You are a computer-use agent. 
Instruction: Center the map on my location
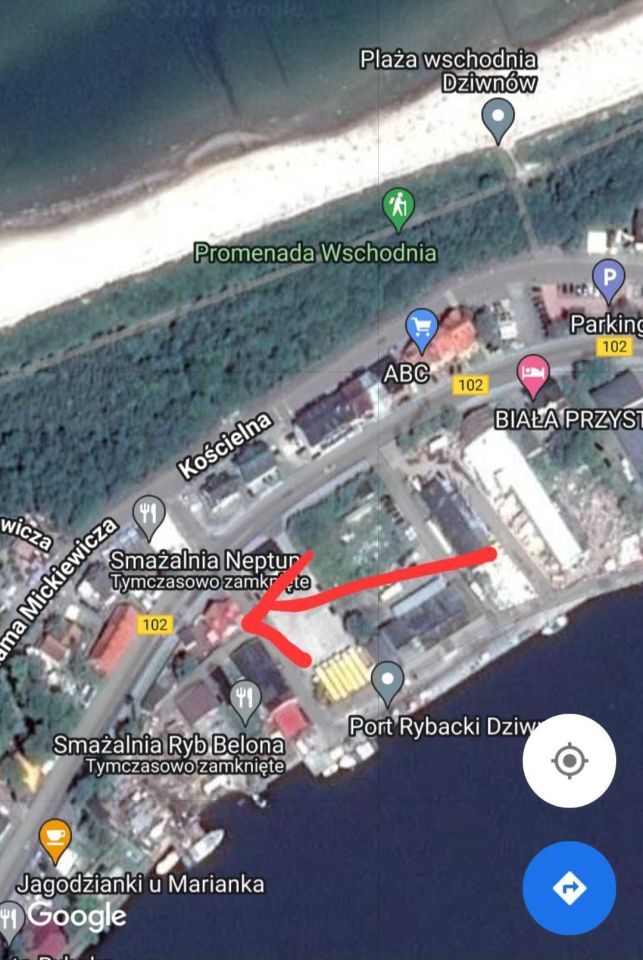569,761
